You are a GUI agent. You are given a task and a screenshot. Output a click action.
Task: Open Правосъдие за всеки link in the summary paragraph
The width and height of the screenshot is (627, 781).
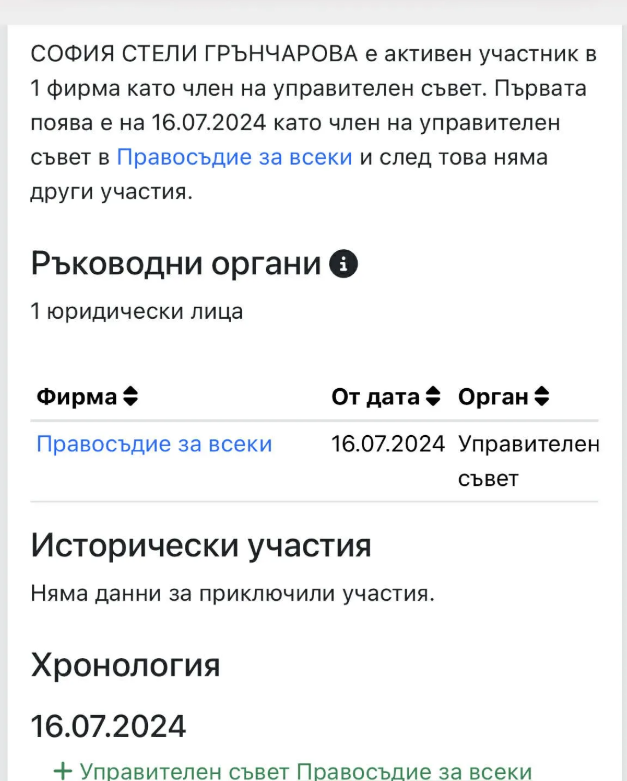(x=234, y=157)
